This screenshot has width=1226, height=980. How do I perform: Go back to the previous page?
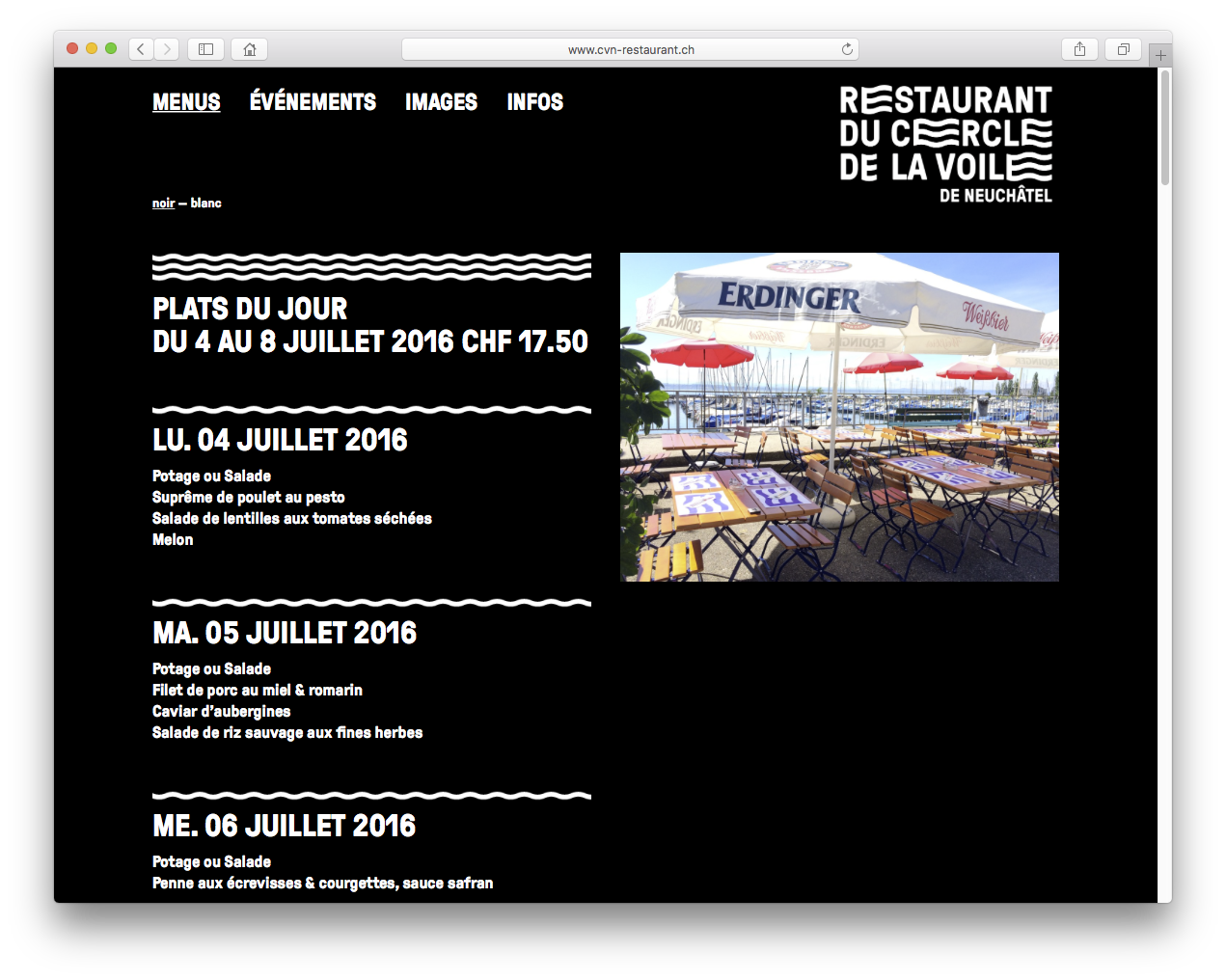(x=141, y=49)
